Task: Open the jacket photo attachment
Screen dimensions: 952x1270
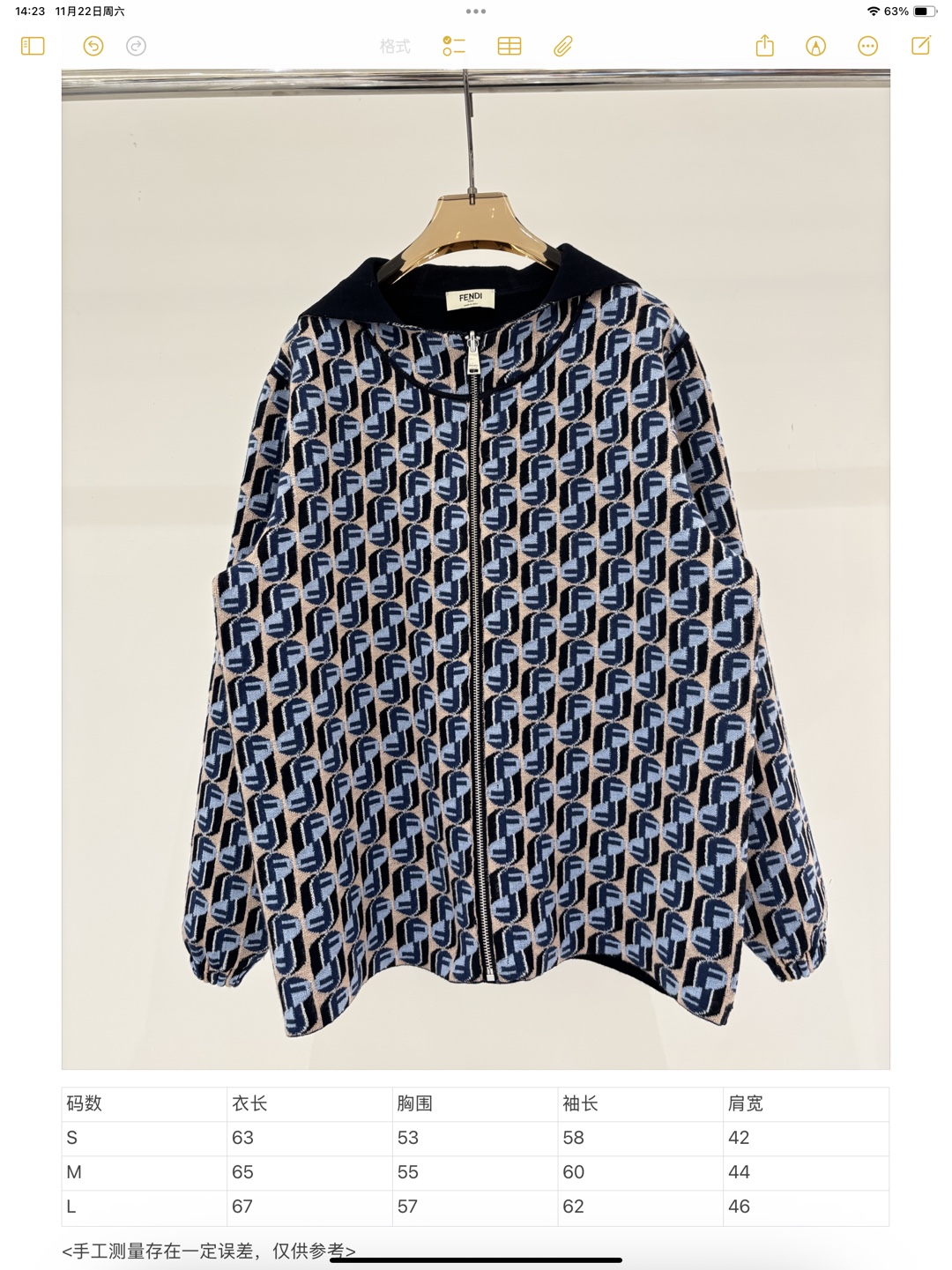Action: point(475,568)
